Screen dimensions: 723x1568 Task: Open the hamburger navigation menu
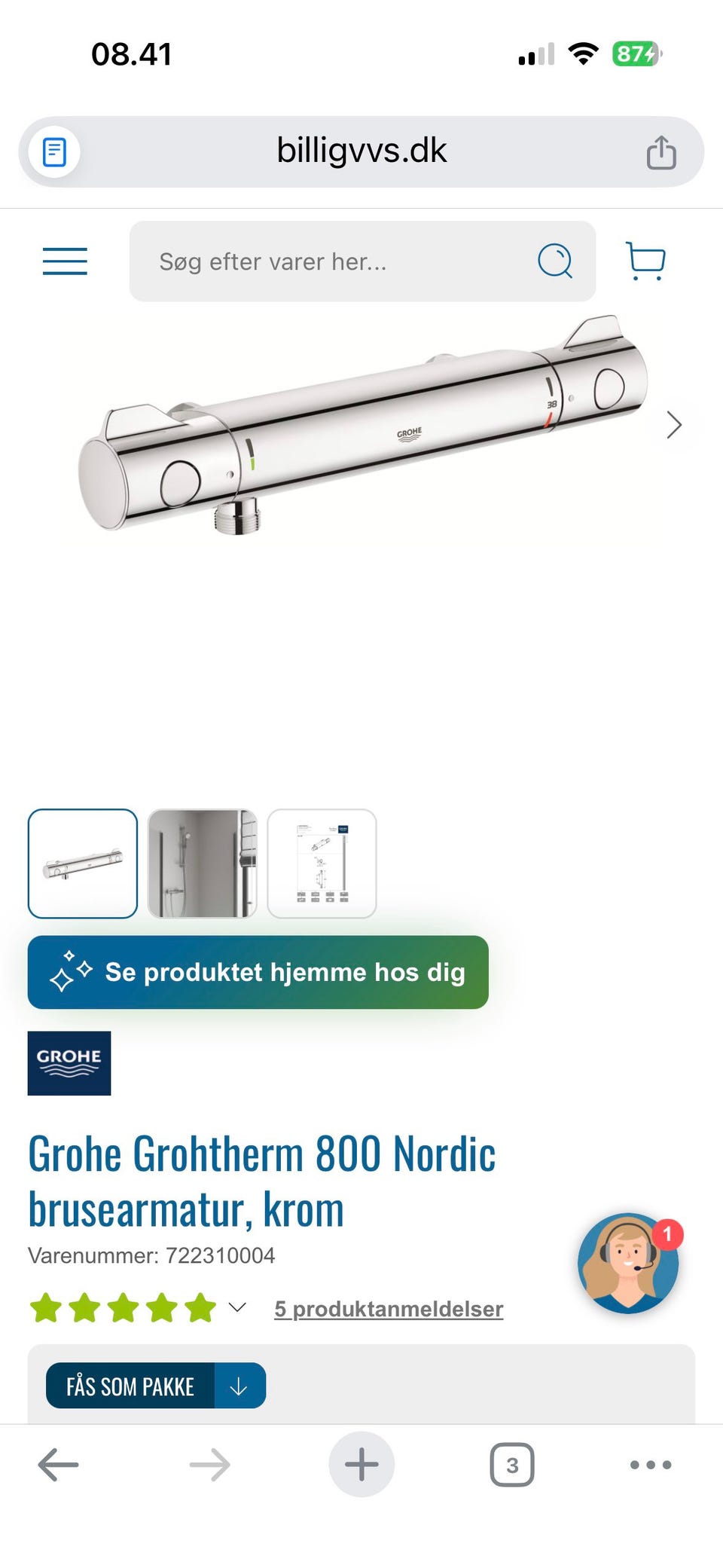(64, 261)
